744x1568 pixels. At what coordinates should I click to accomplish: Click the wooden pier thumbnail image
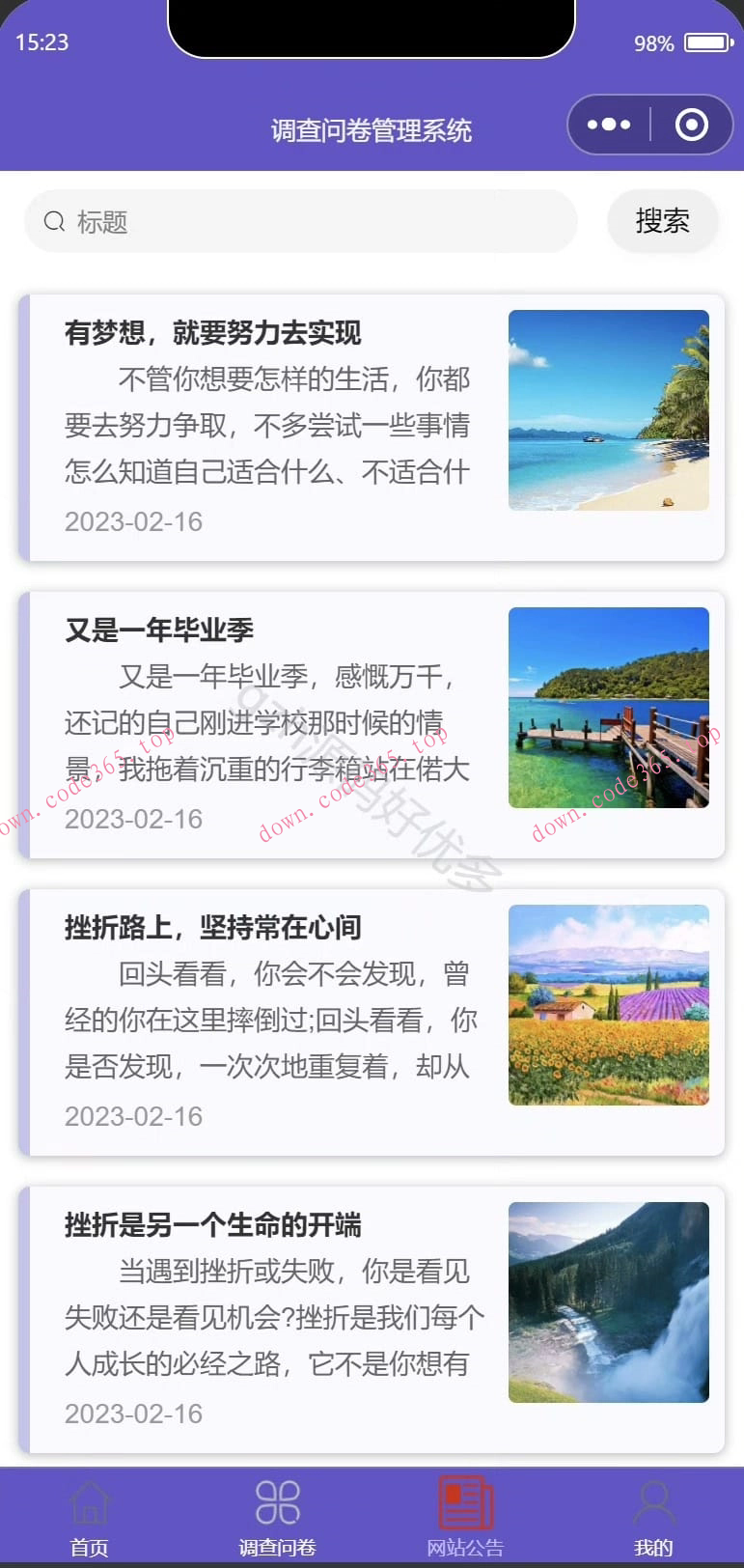coord(608,708)
